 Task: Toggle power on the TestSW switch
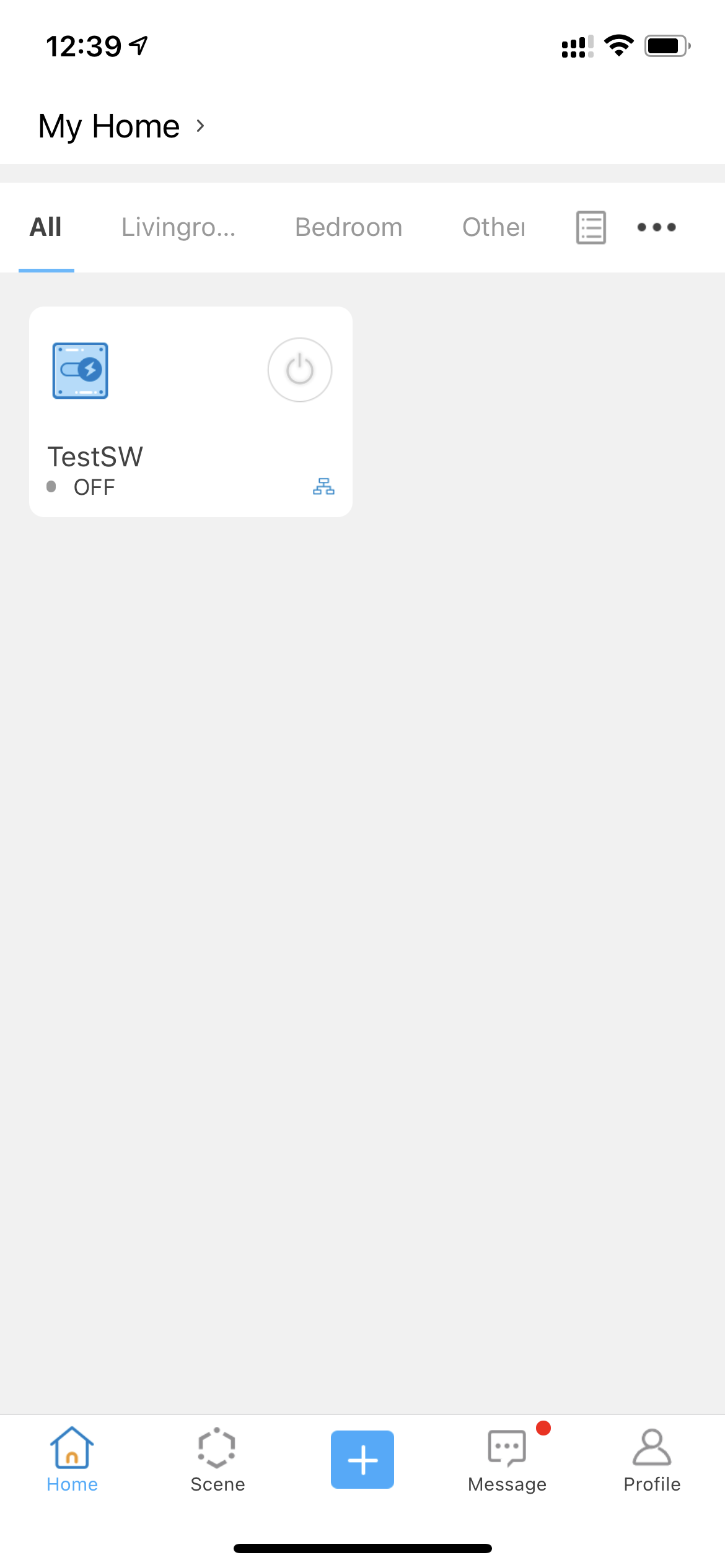tap(300, 370)
